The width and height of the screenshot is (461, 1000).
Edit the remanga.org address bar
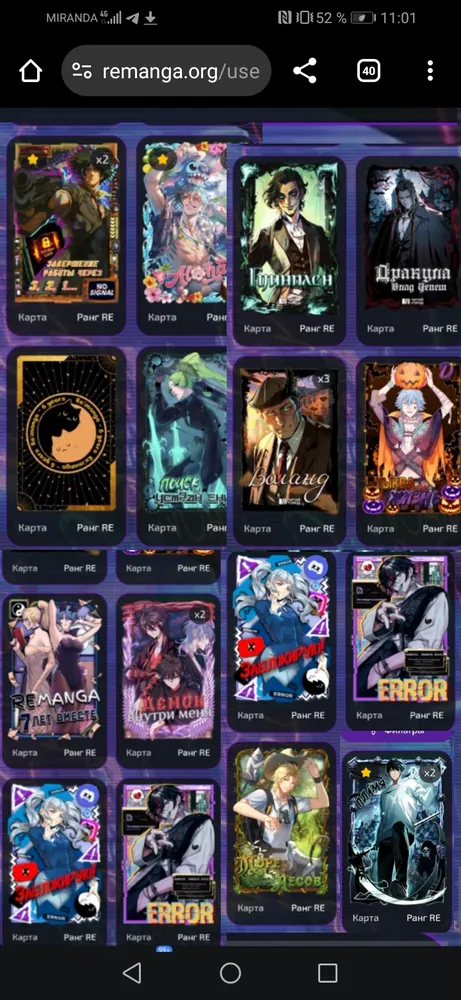coord(166,71)
